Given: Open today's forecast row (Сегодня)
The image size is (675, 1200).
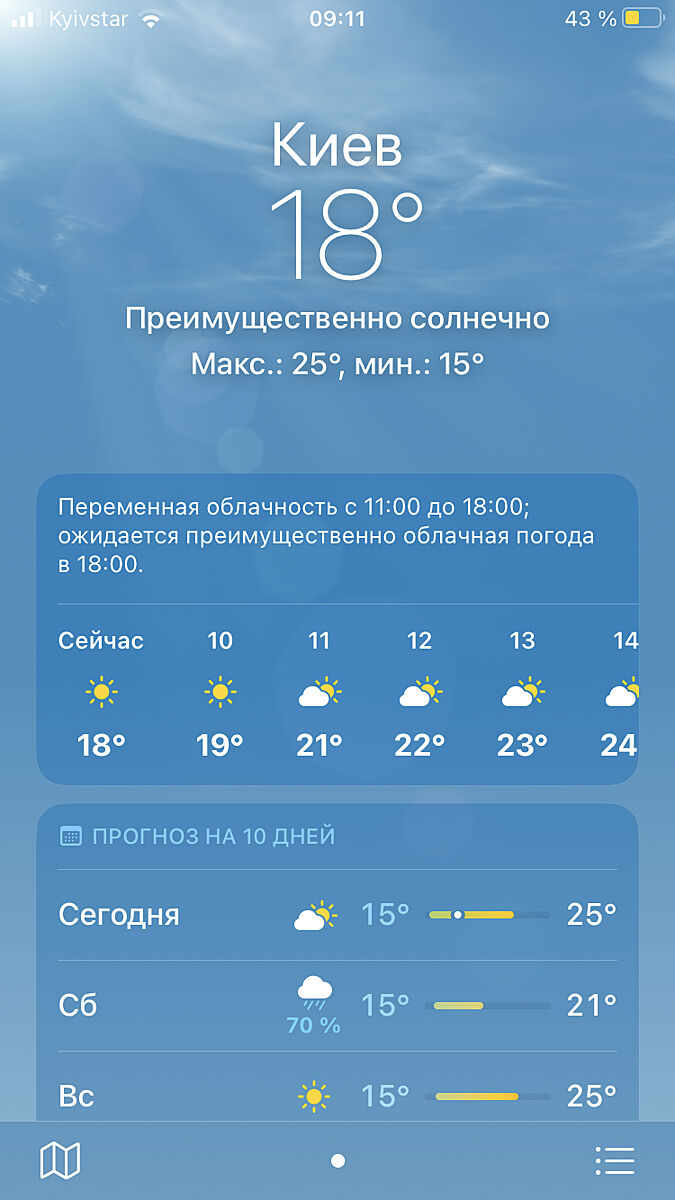Looking at the screenshot, I should point(337,915).
